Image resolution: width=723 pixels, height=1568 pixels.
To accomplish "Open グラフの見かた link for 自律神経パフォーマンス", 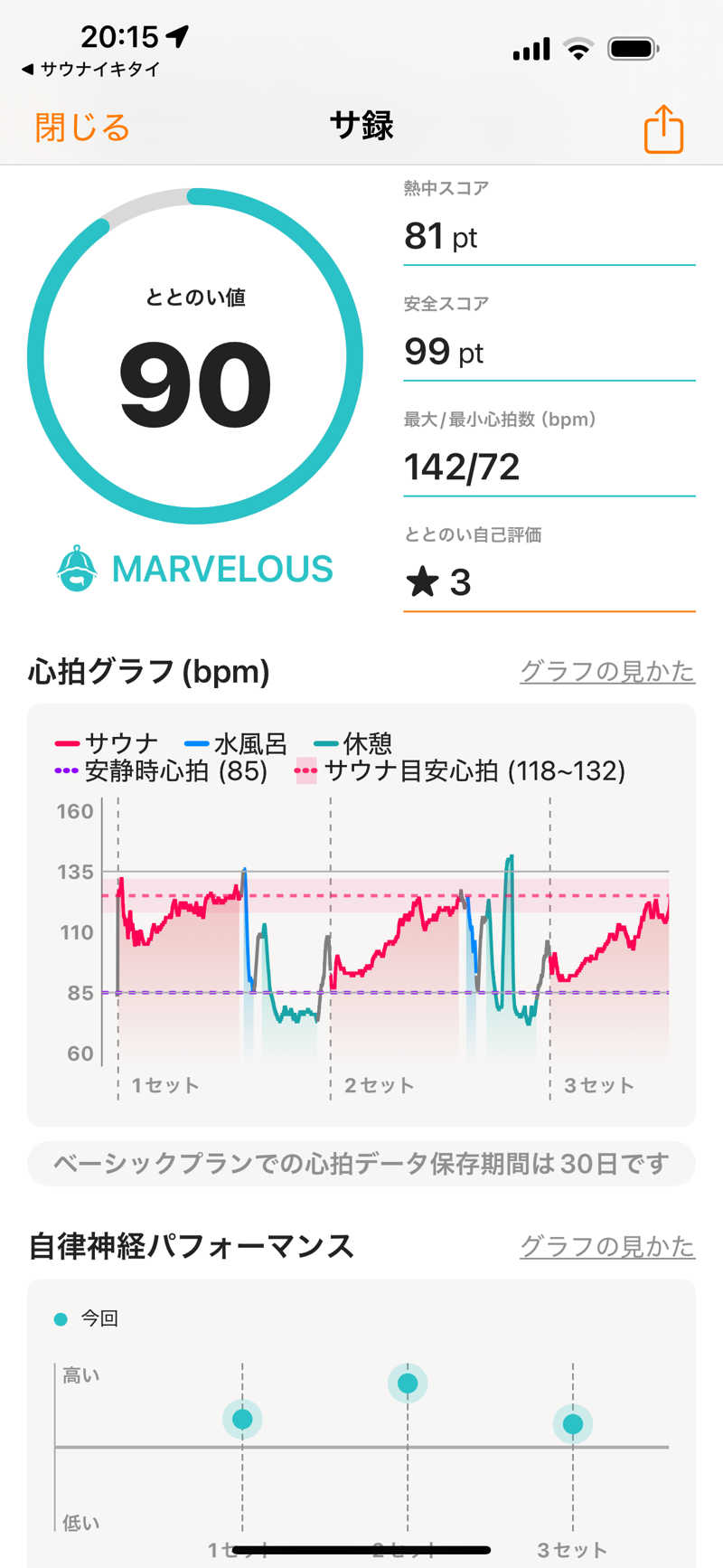I will [x=606, y=1246].
